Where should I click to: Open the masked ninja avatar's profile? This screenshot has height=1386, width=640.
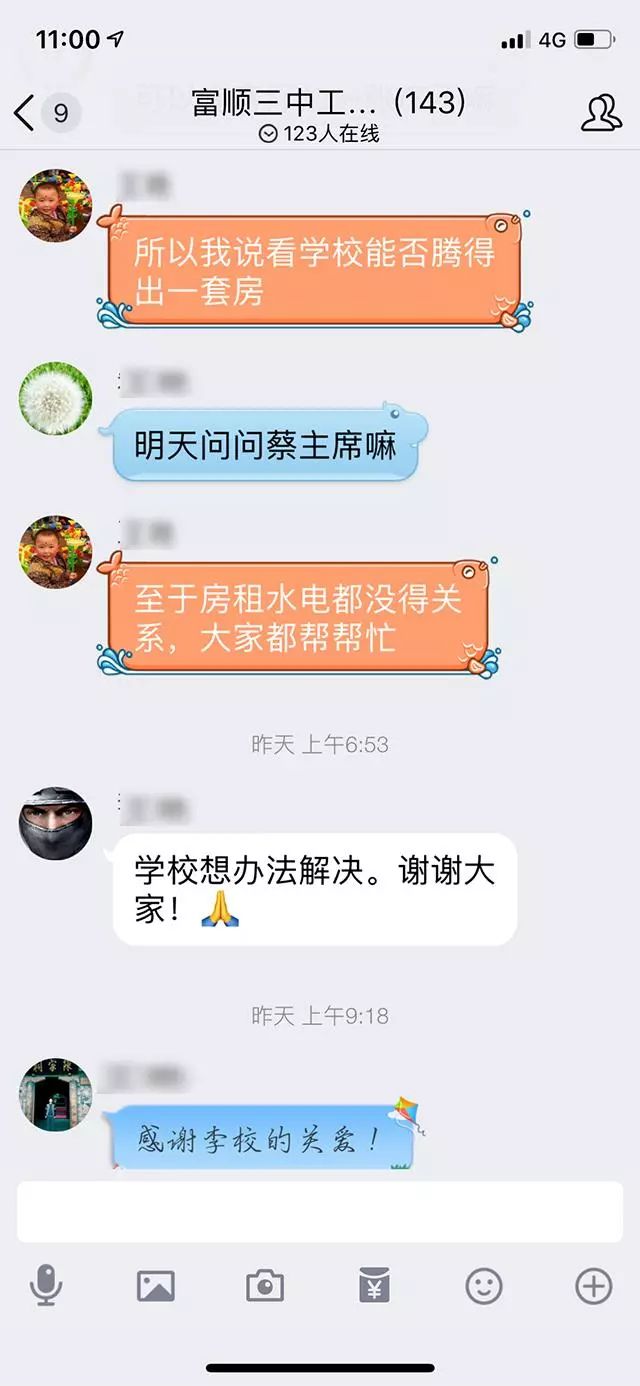click(x=56, y=823)
